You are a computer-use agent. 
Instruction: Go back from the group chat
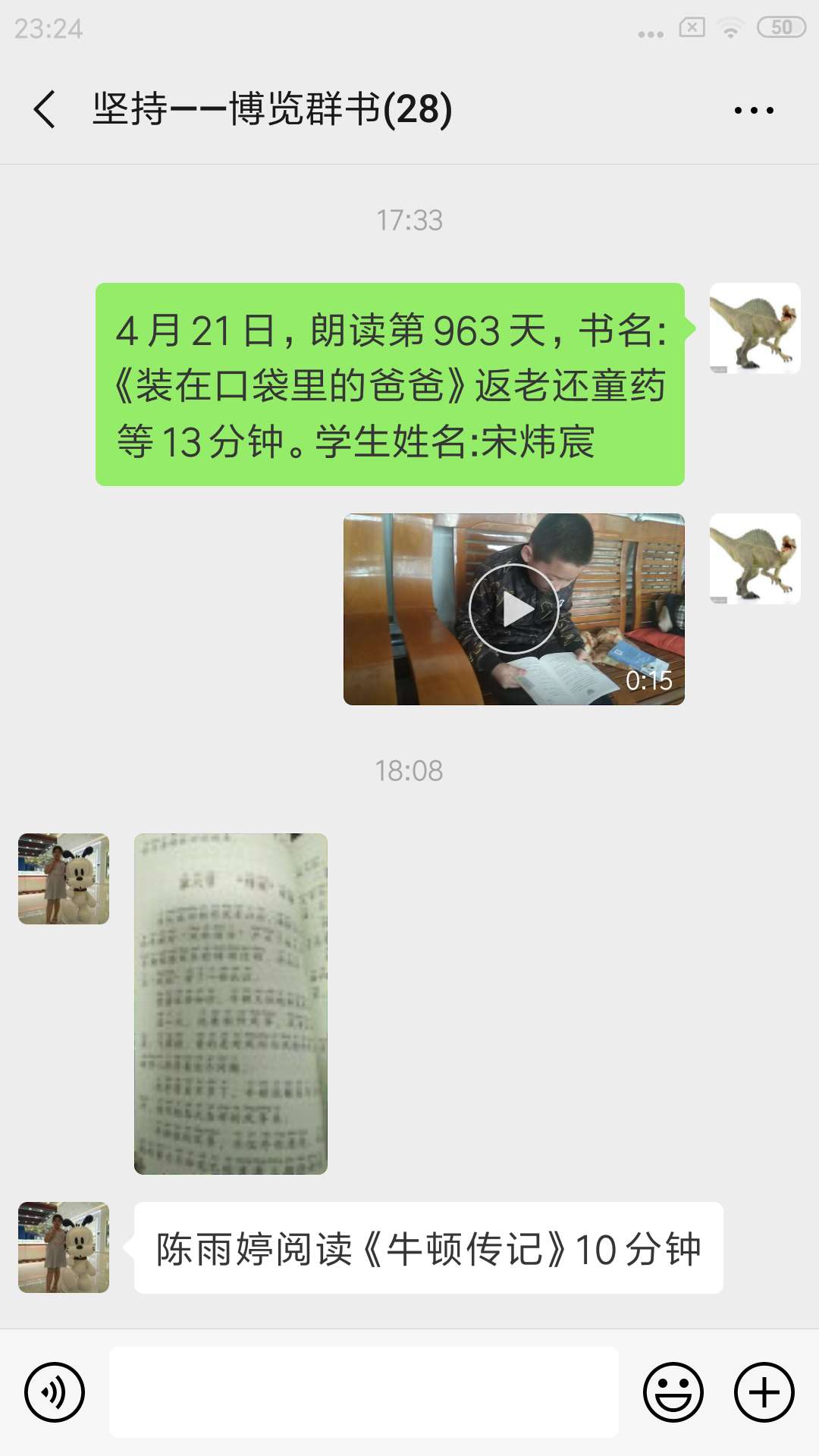tap(45, 109)
